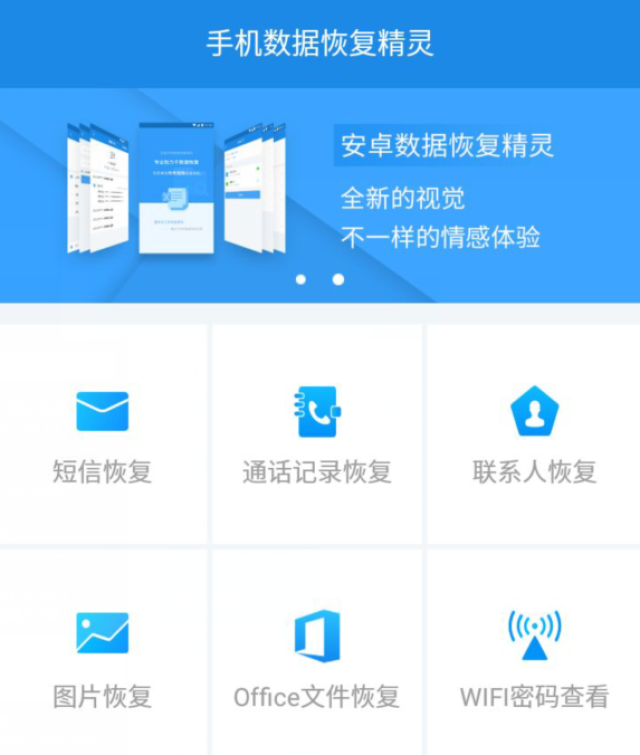Select 联系人恢复 contacts recovery
The image size is (640, 755).
pos(534,435)
